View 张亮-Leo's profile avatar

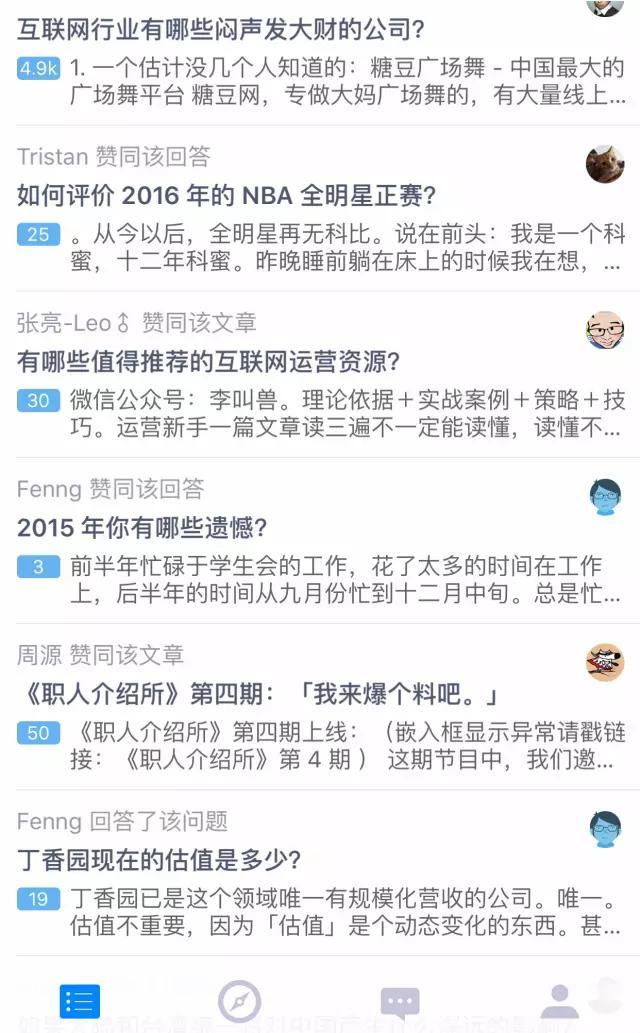click(x=604, y=330)
